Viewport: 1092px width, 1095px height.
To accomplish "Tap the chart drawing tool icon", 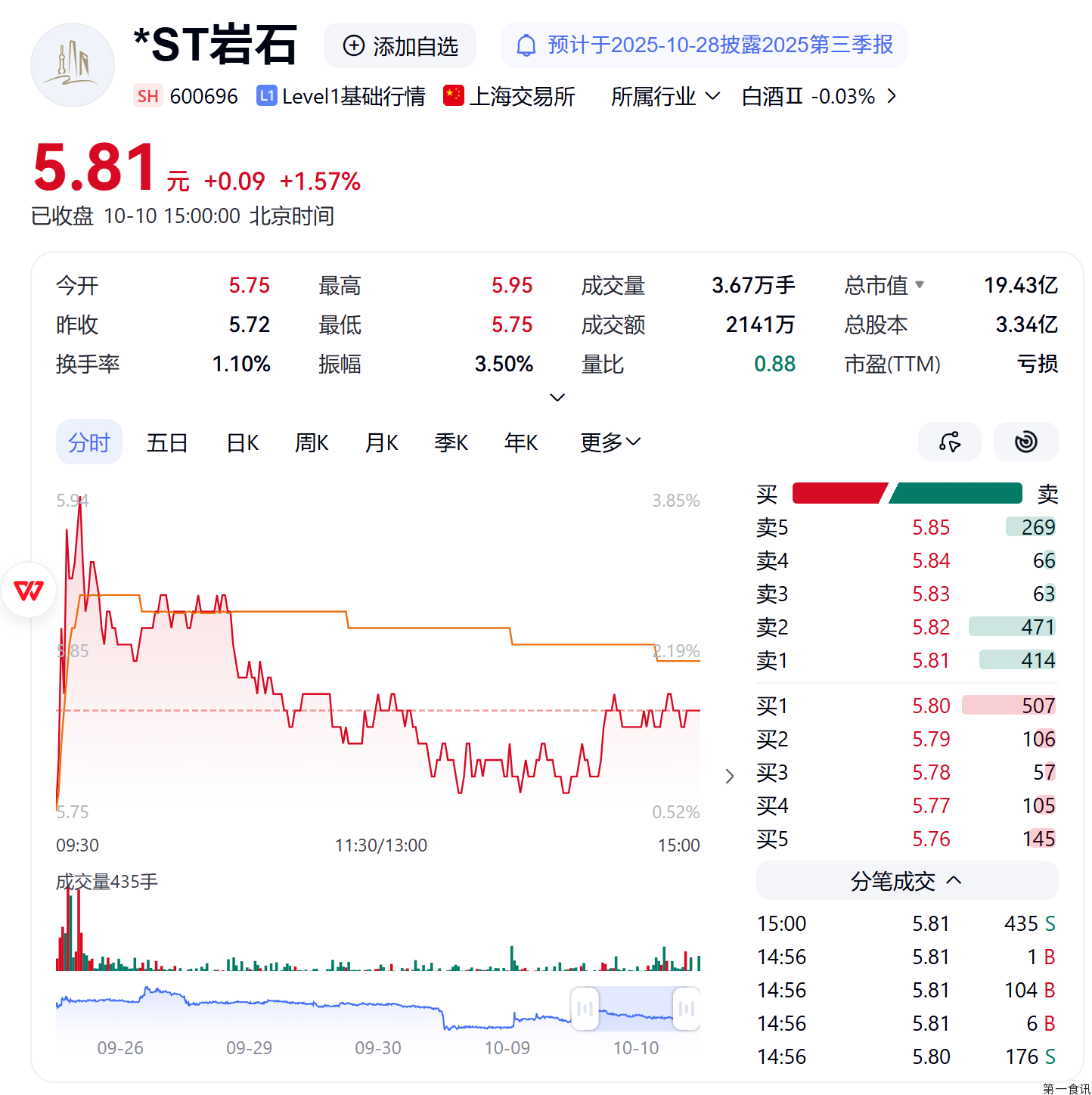I will [950, 442].
